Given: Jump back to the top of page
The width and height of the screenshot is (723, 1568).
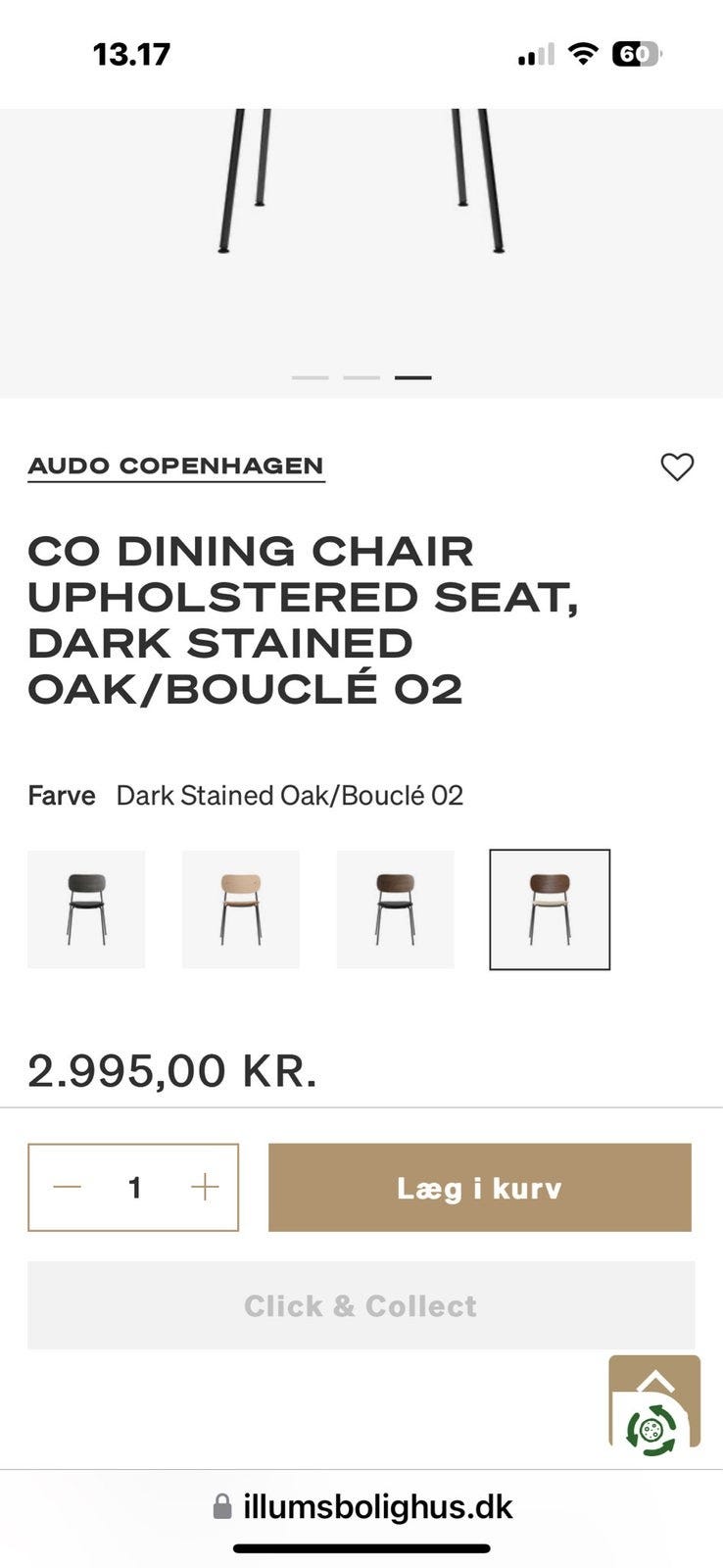Looking at the screenshot, I should coord(656,1380).
